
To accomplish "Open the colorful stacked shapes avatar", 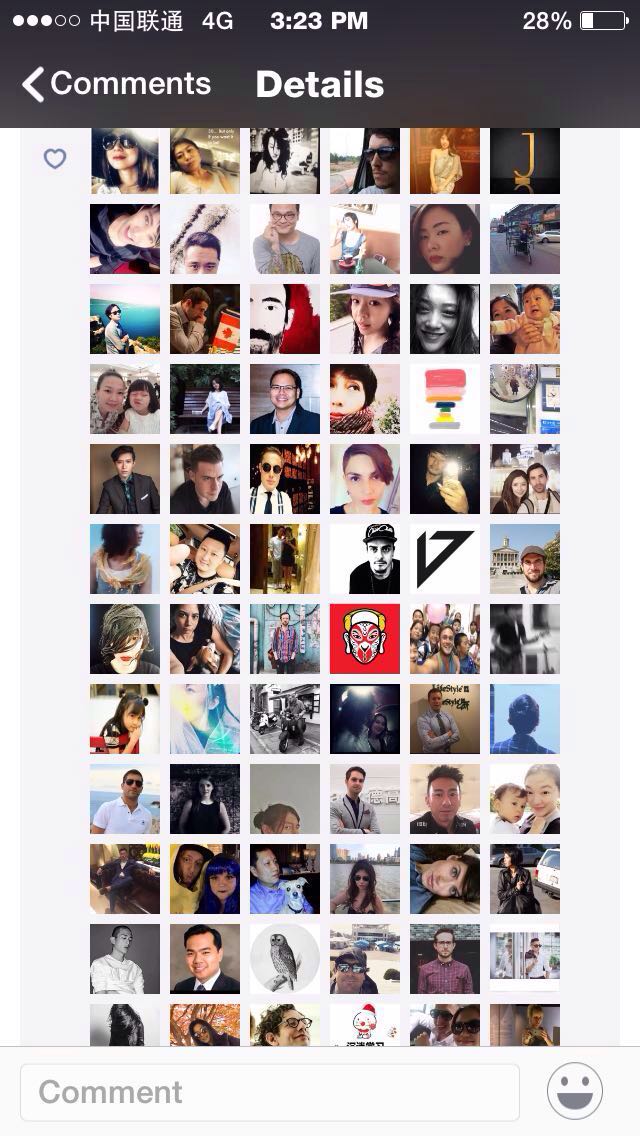I will point(444,398).
